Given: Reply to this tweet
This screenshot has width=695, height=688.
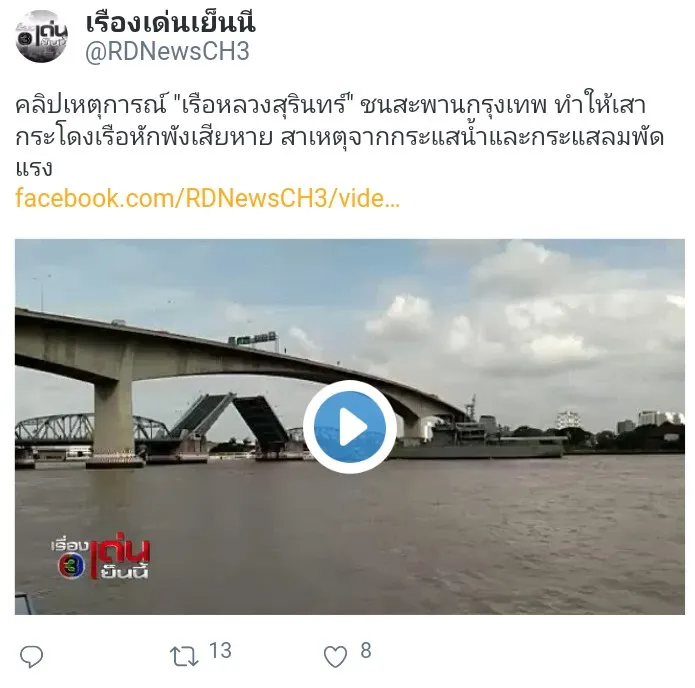Looking at the screenshot, I should [x=32, y=656].
